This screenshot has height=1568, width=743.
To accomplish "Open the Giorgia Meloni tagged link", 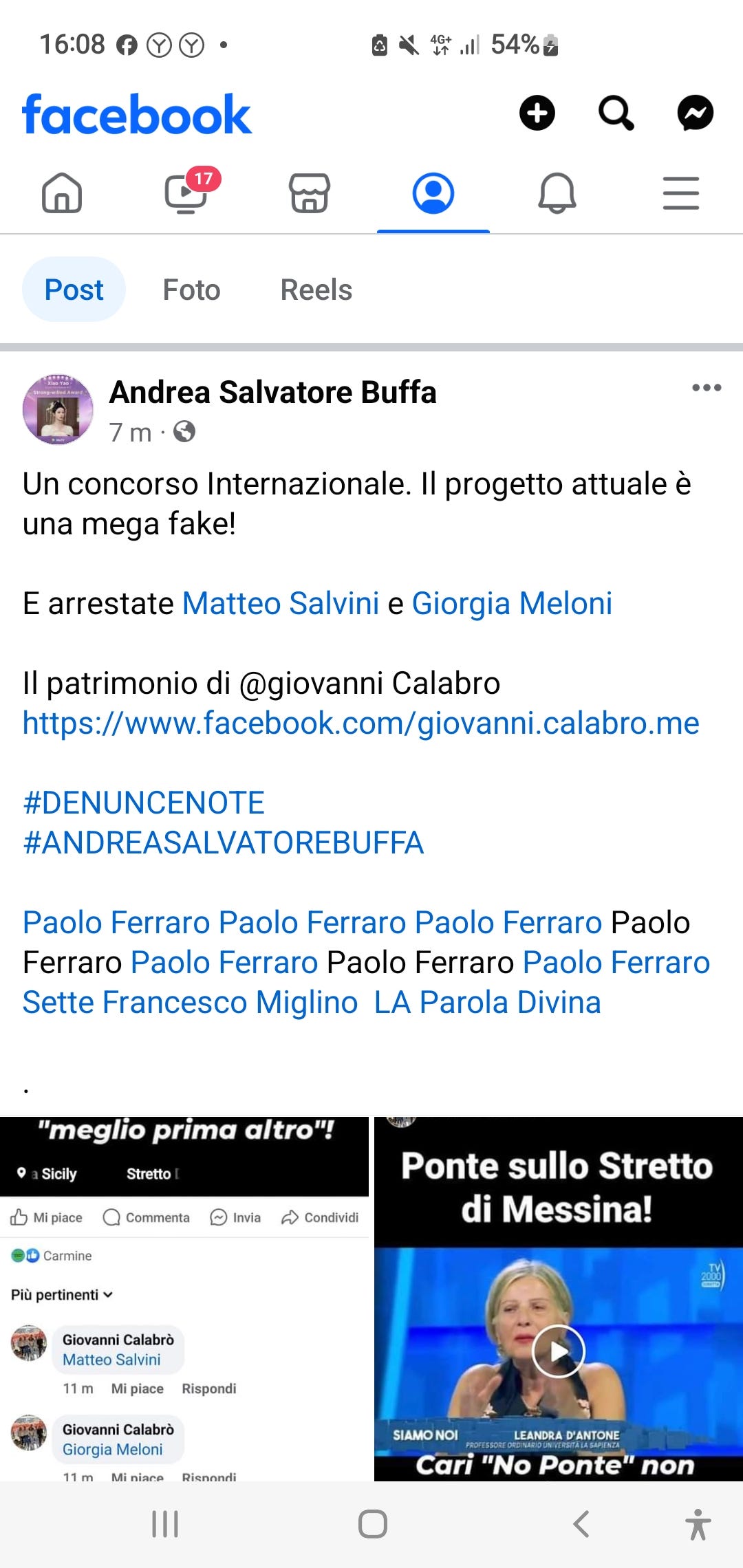I will [x=512, y=603].
